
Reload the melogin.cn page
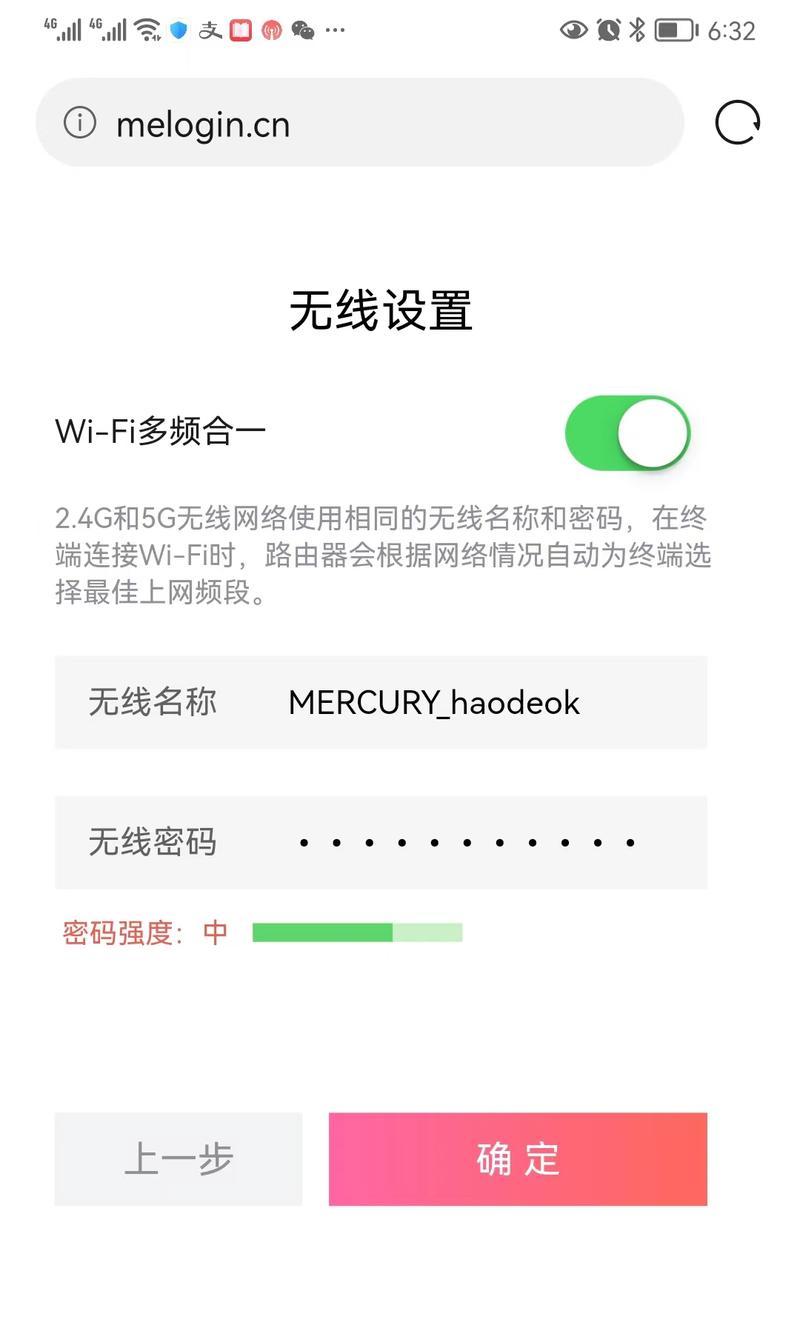tap(738, 123)
